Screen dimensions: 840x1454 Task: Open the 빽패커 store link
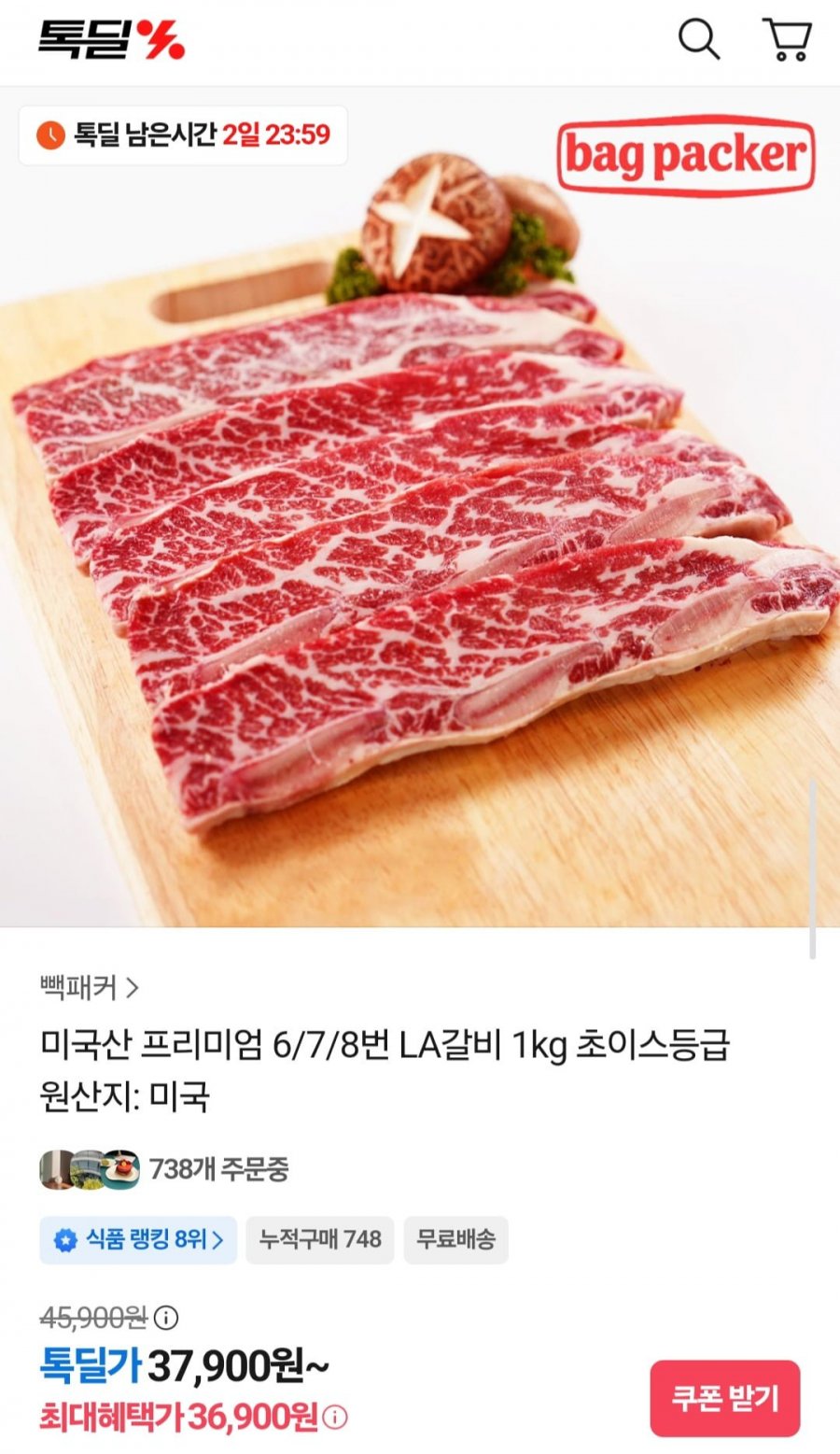pos(90,986)
